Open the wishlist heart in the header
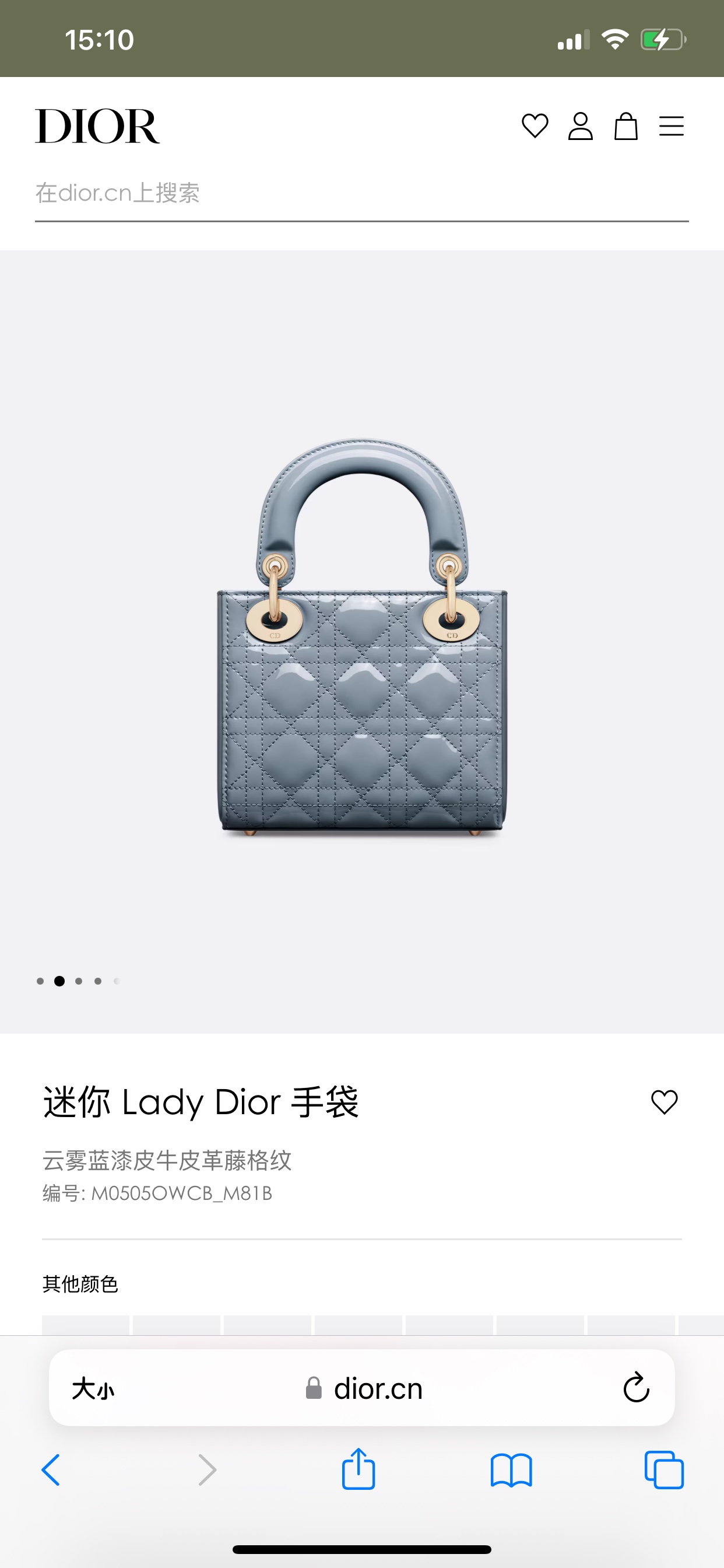The height and width of the screenshot is (1568, 724). click(535, 126)
